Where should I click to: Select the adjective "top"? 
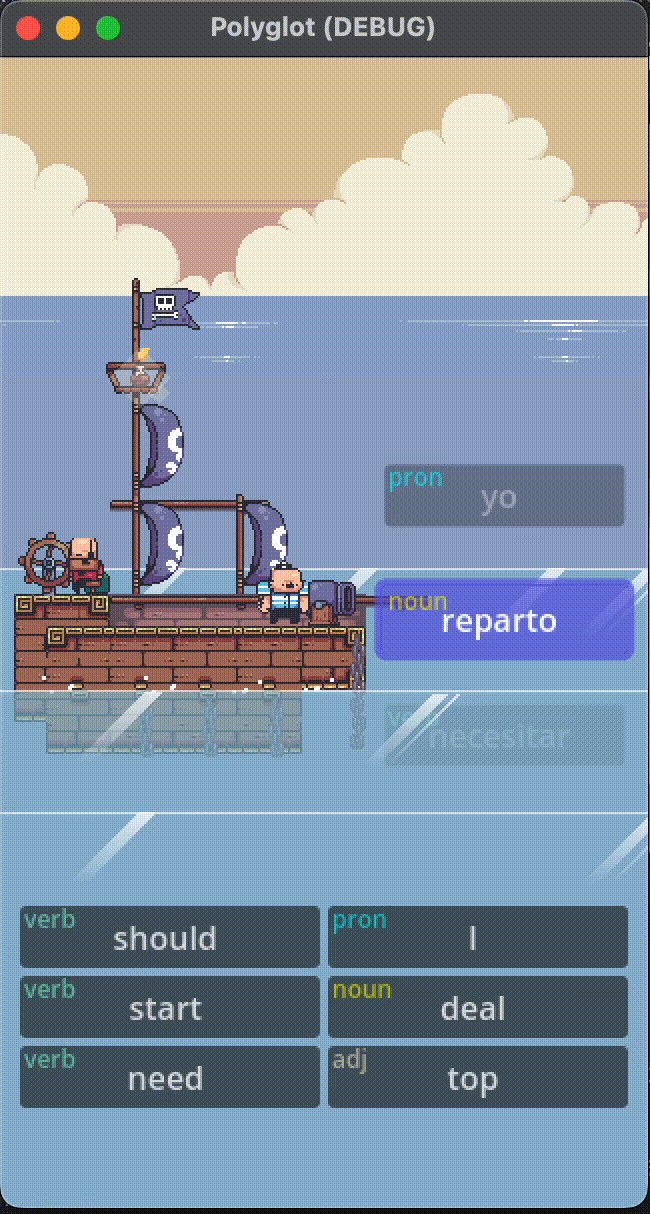pyautogui.click(x=478, y=1077)
